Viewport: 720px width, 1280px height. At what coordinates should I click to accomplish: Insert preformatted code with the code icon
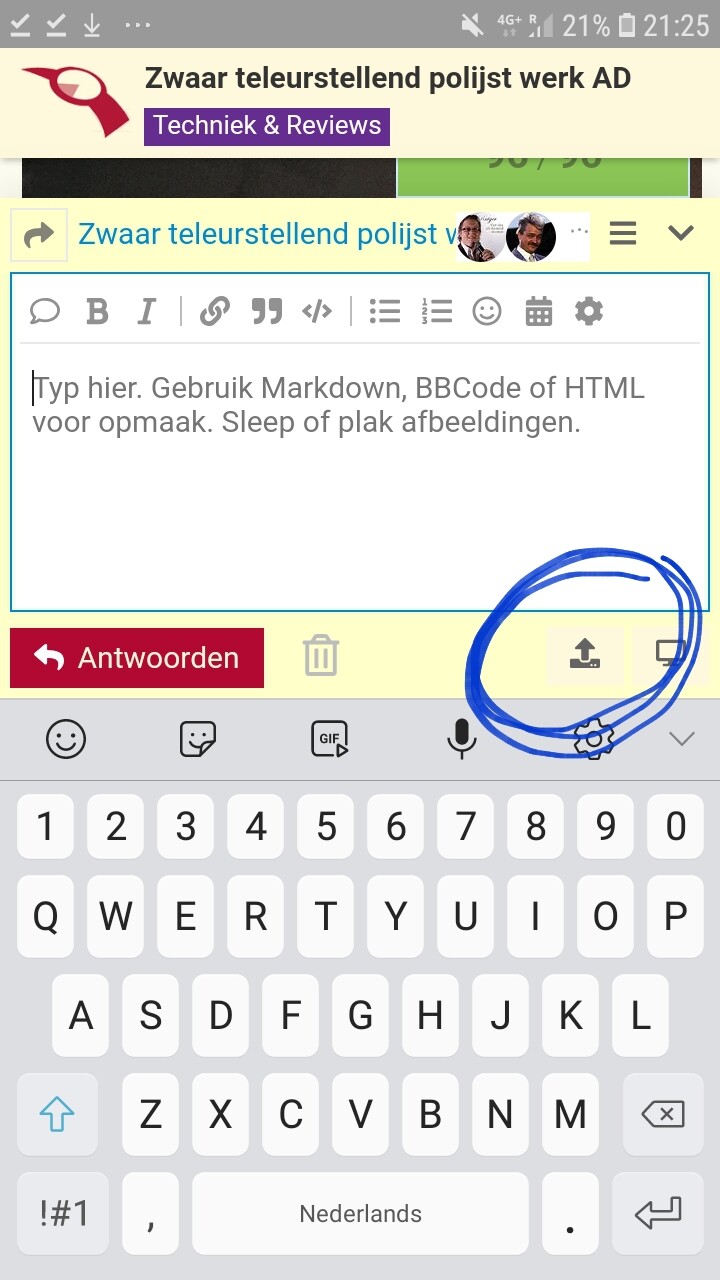point(317,312)
